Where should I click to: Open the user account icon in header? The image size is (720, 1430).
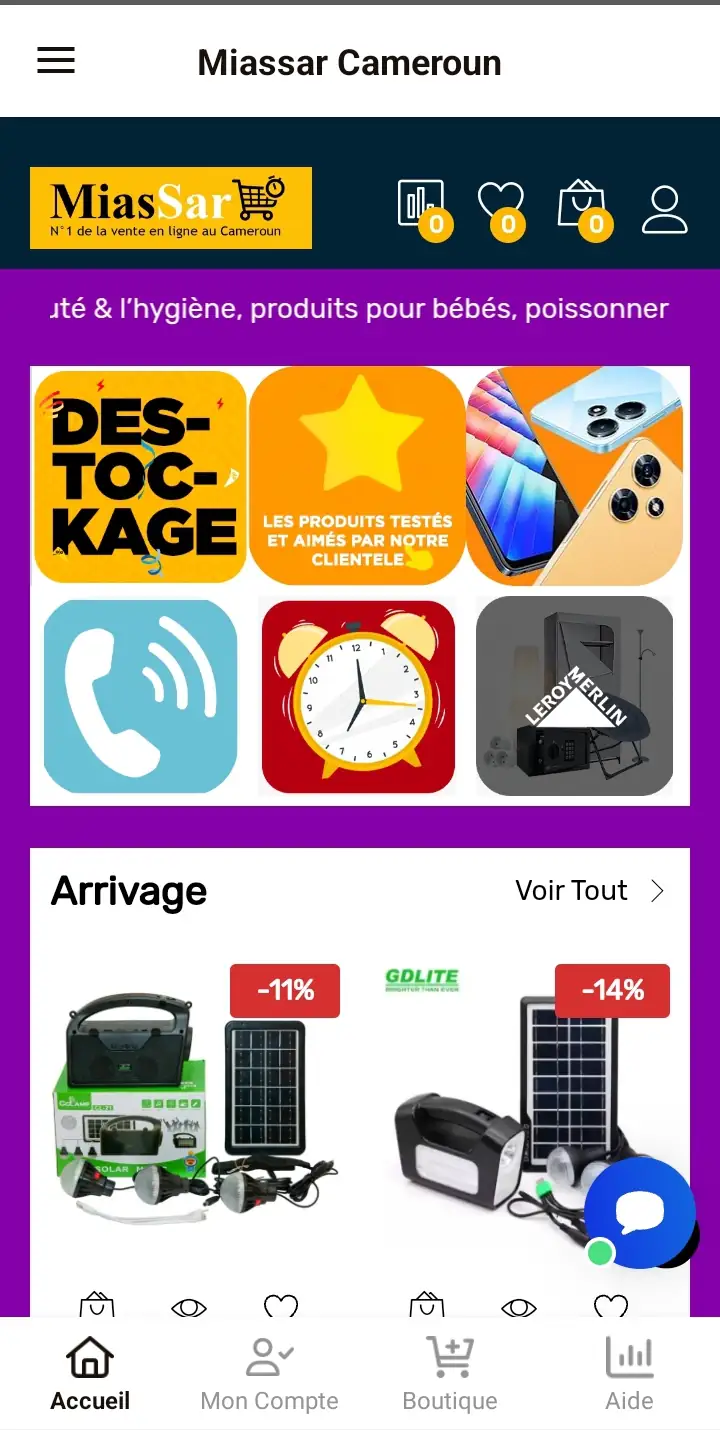click(x=664, y=209)
